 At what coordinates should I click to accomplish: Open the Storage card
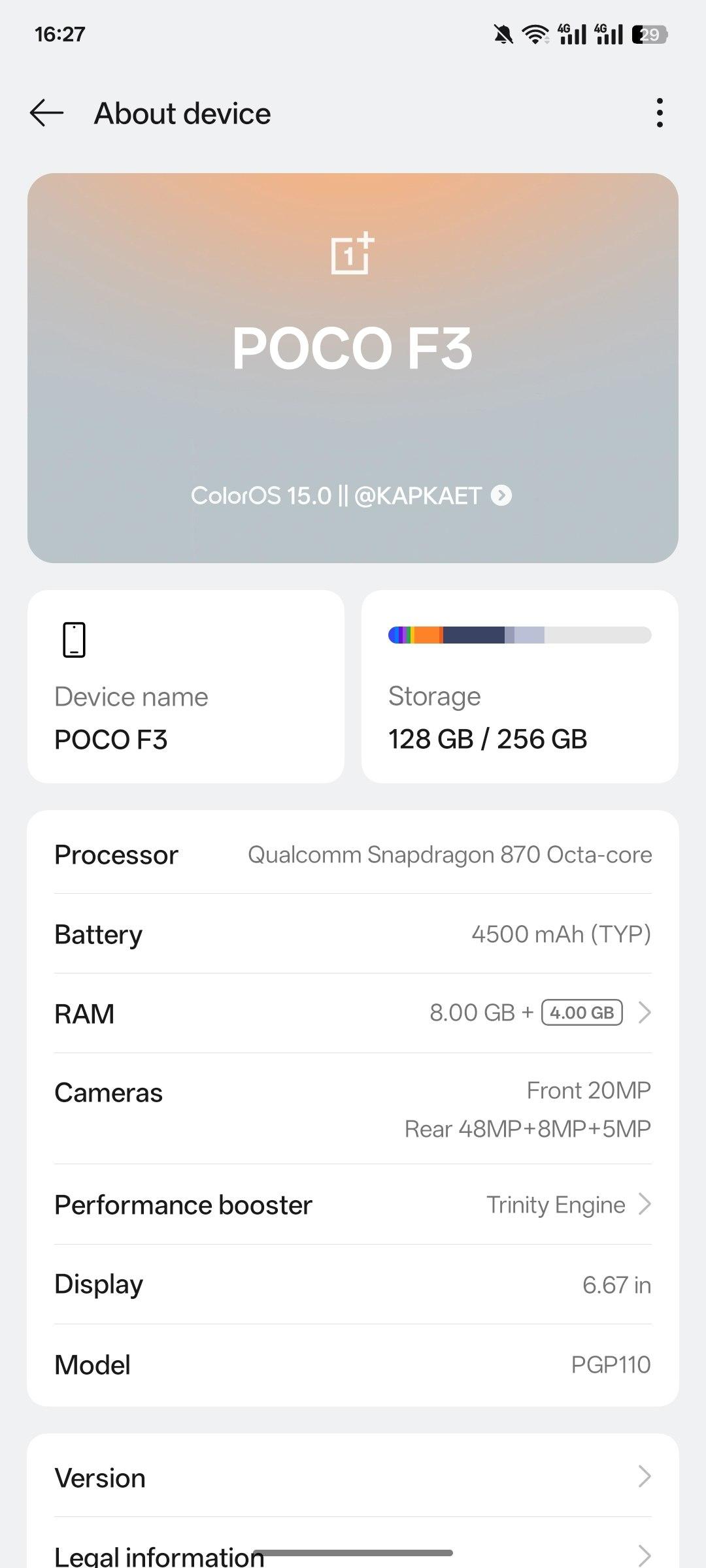(520, 687)
